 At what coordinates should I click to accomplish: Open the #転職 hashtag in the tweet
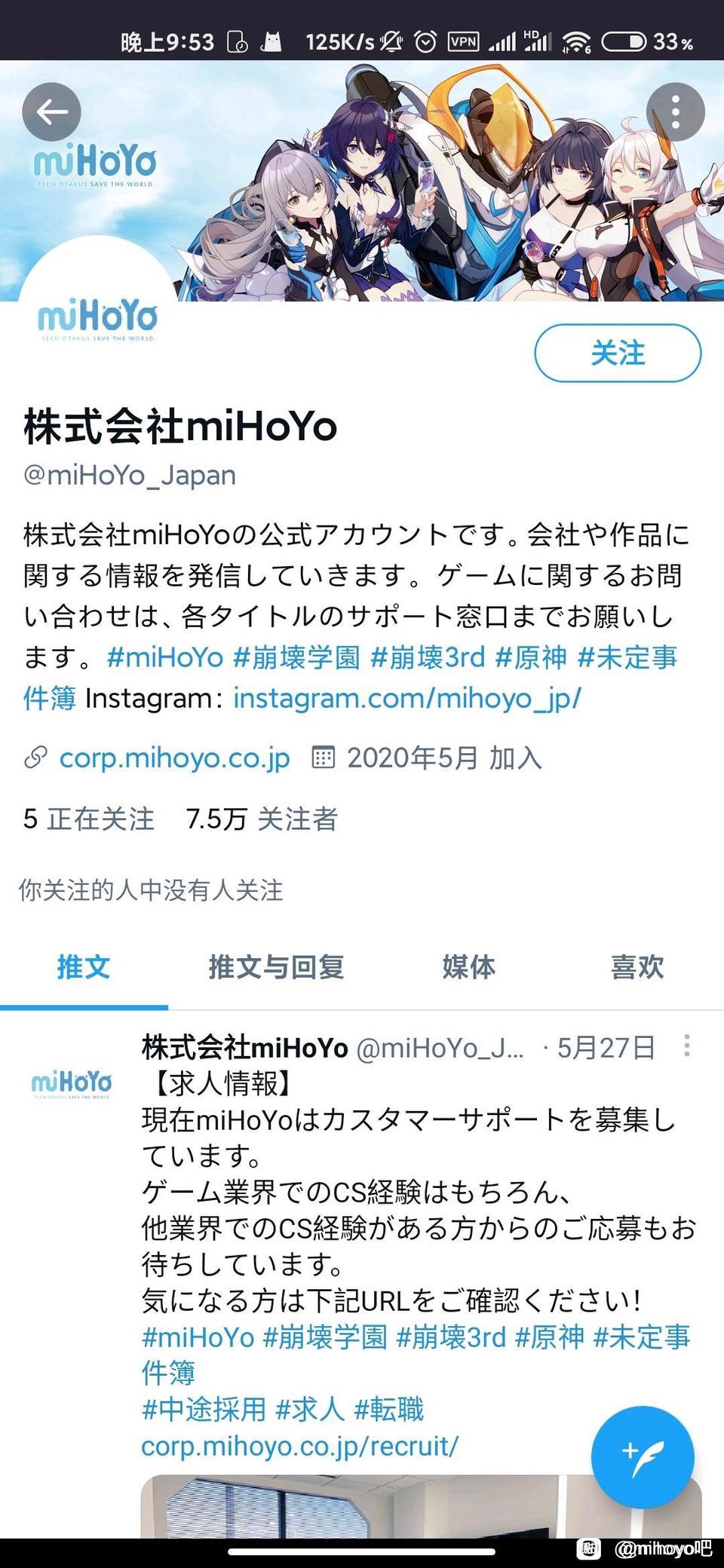click(x=388, y=1409)
